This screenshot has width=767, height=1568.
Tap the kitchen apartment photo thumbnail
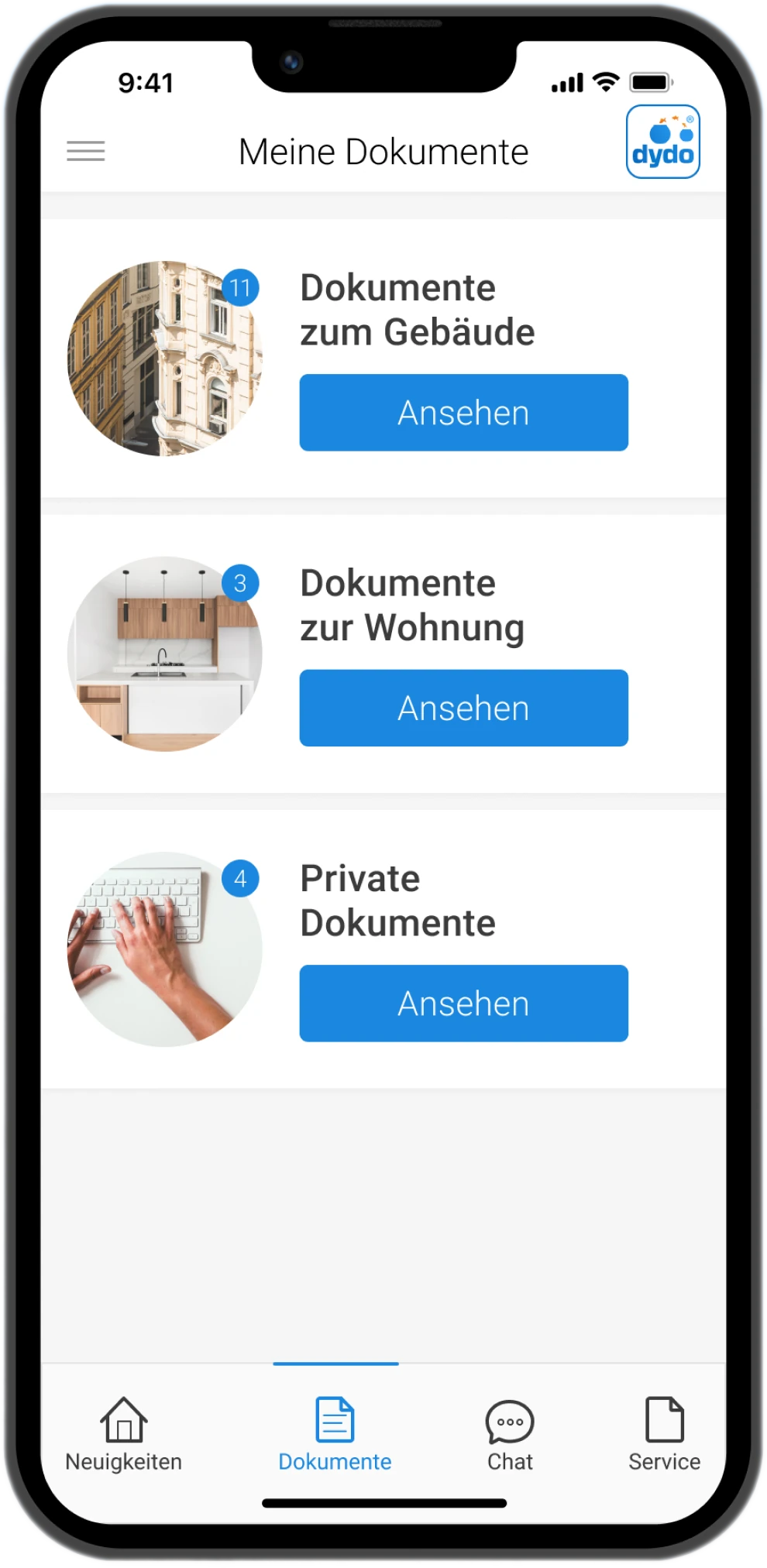(164, 654)
